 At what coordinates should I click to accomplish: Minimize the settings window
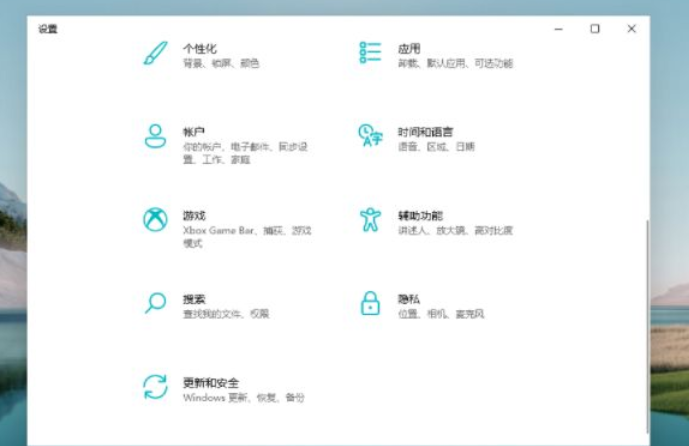(x=558, y=29)
